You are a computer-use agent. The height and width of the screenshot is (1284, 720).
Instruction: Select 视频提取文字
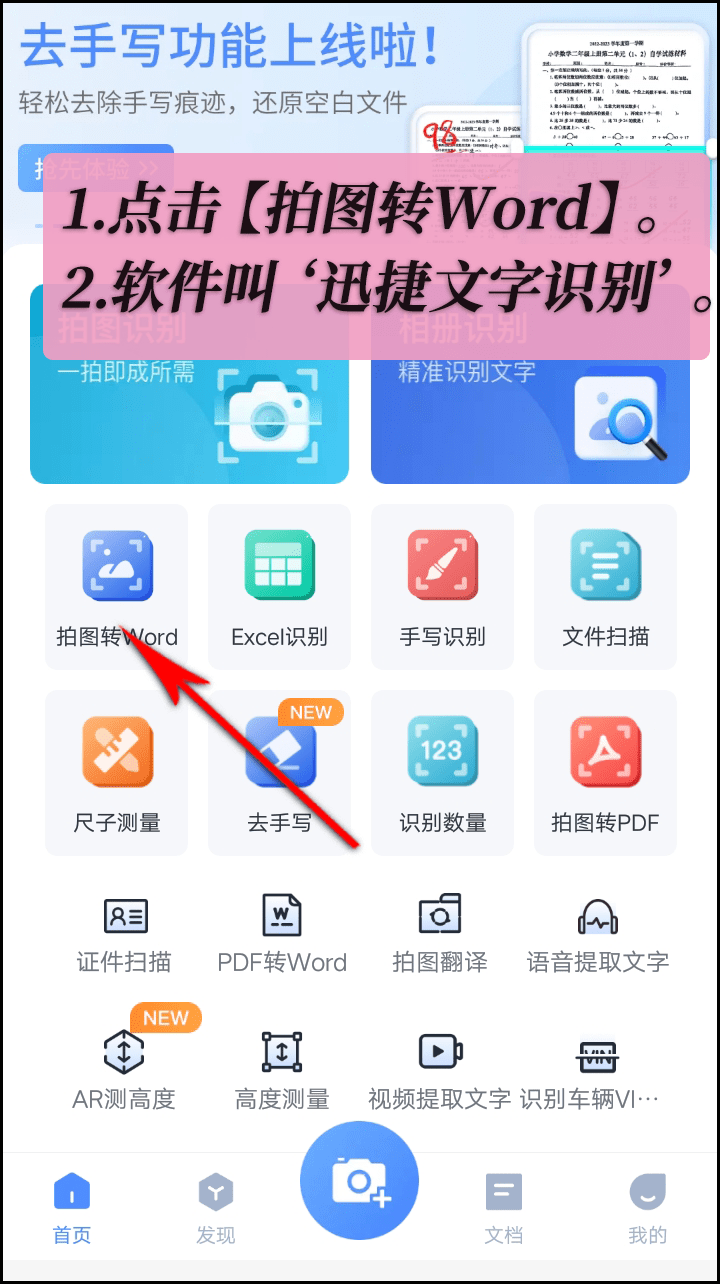(x=440, y=1070)
